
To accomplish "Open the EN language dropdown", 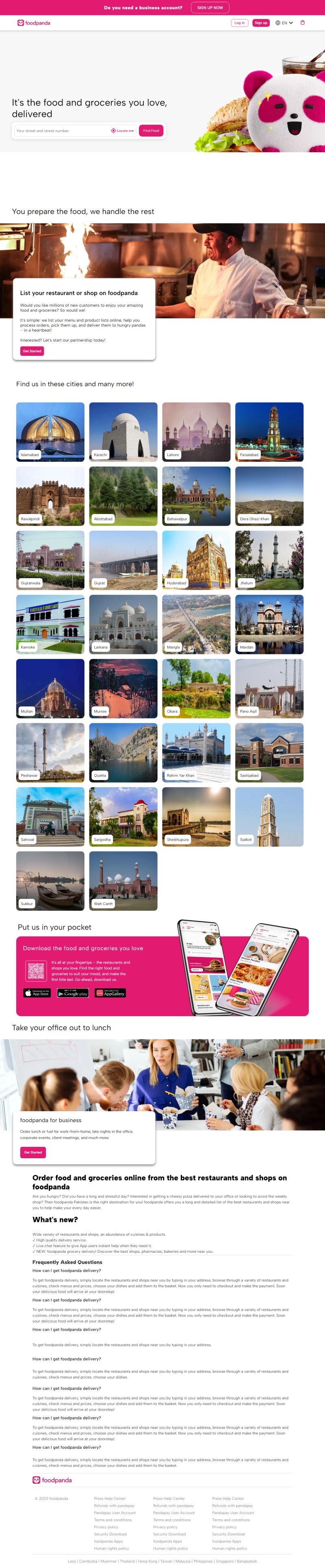I will tap(284, 23).
